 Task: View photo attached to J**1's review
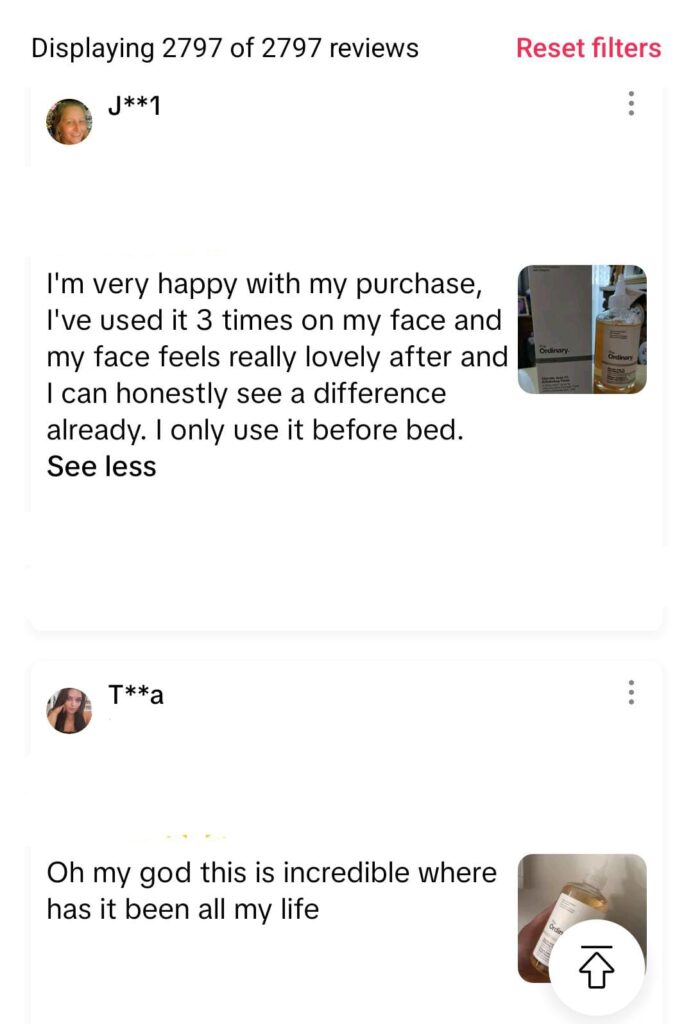pos(582,329)
